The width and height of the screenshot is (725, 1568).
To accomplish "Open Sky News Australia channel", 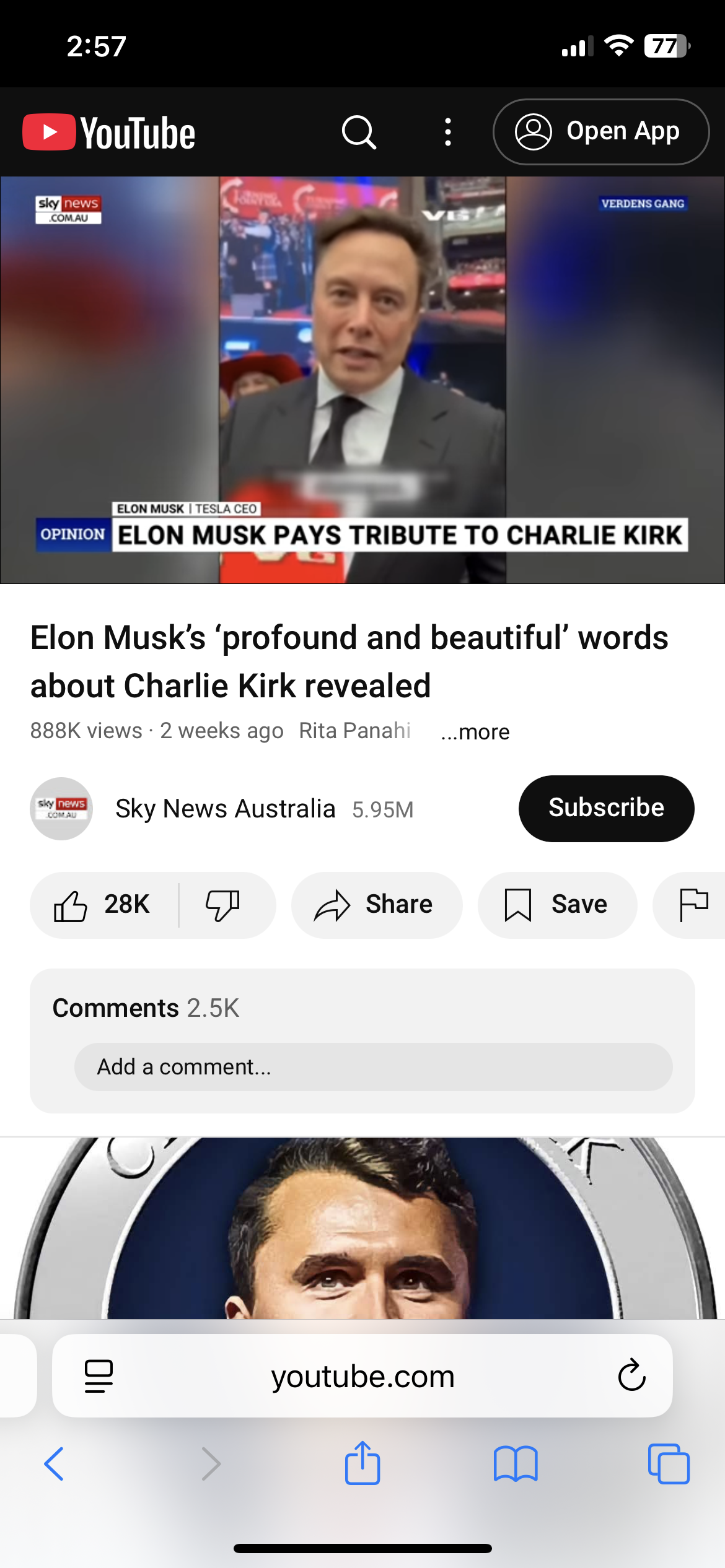I will 225,809.
